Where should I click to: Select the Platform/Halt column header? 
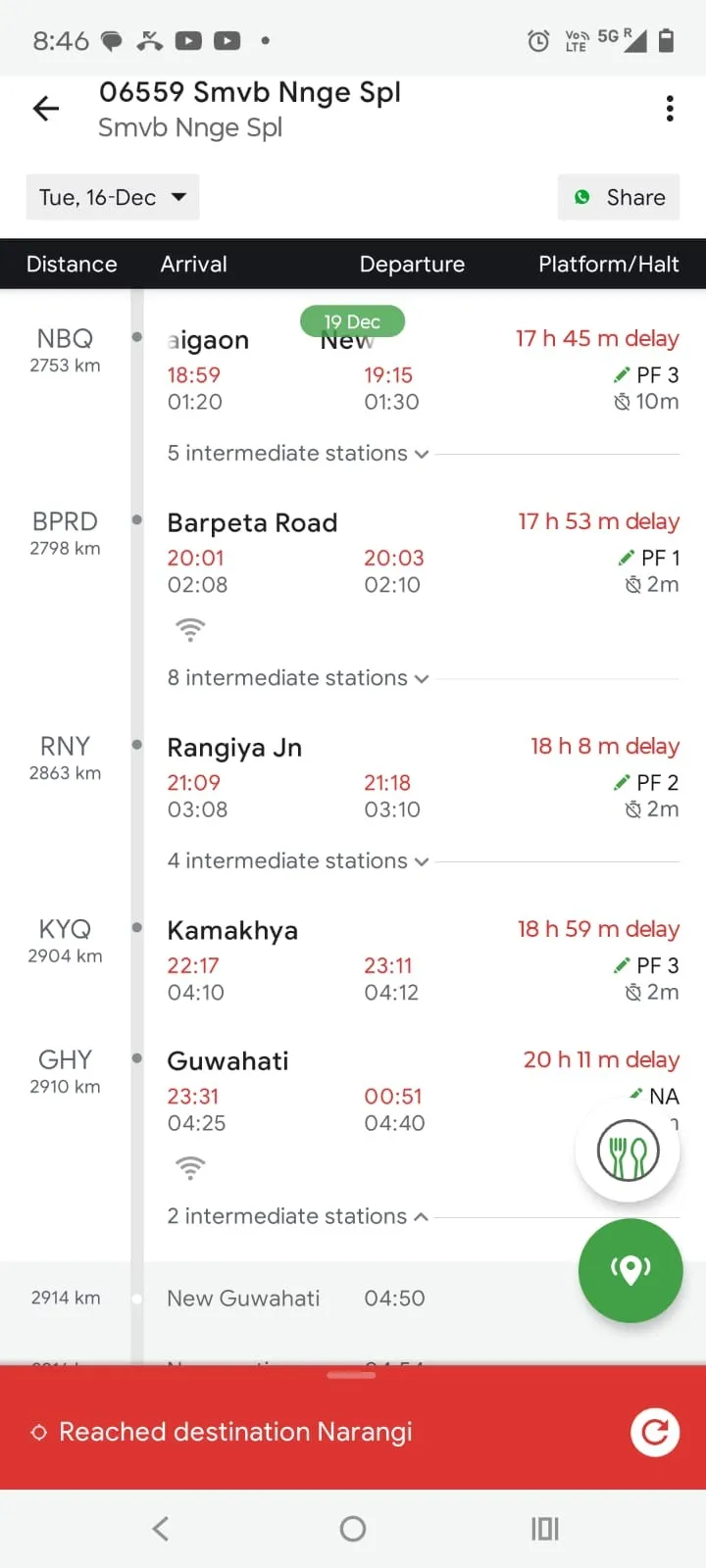point(608,264)
